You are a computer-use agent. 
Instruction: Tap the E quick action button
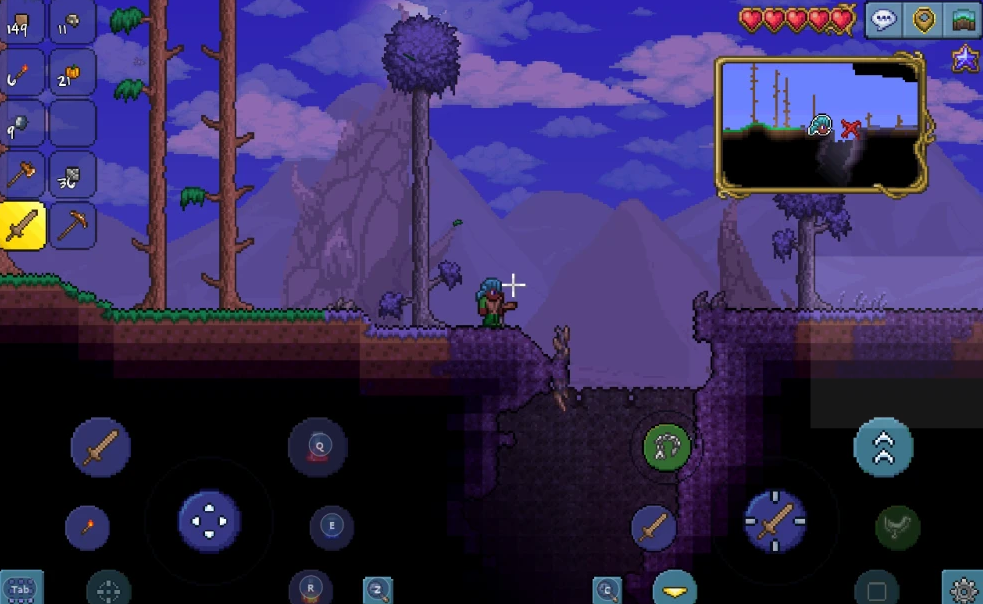[x=331, y=526]
